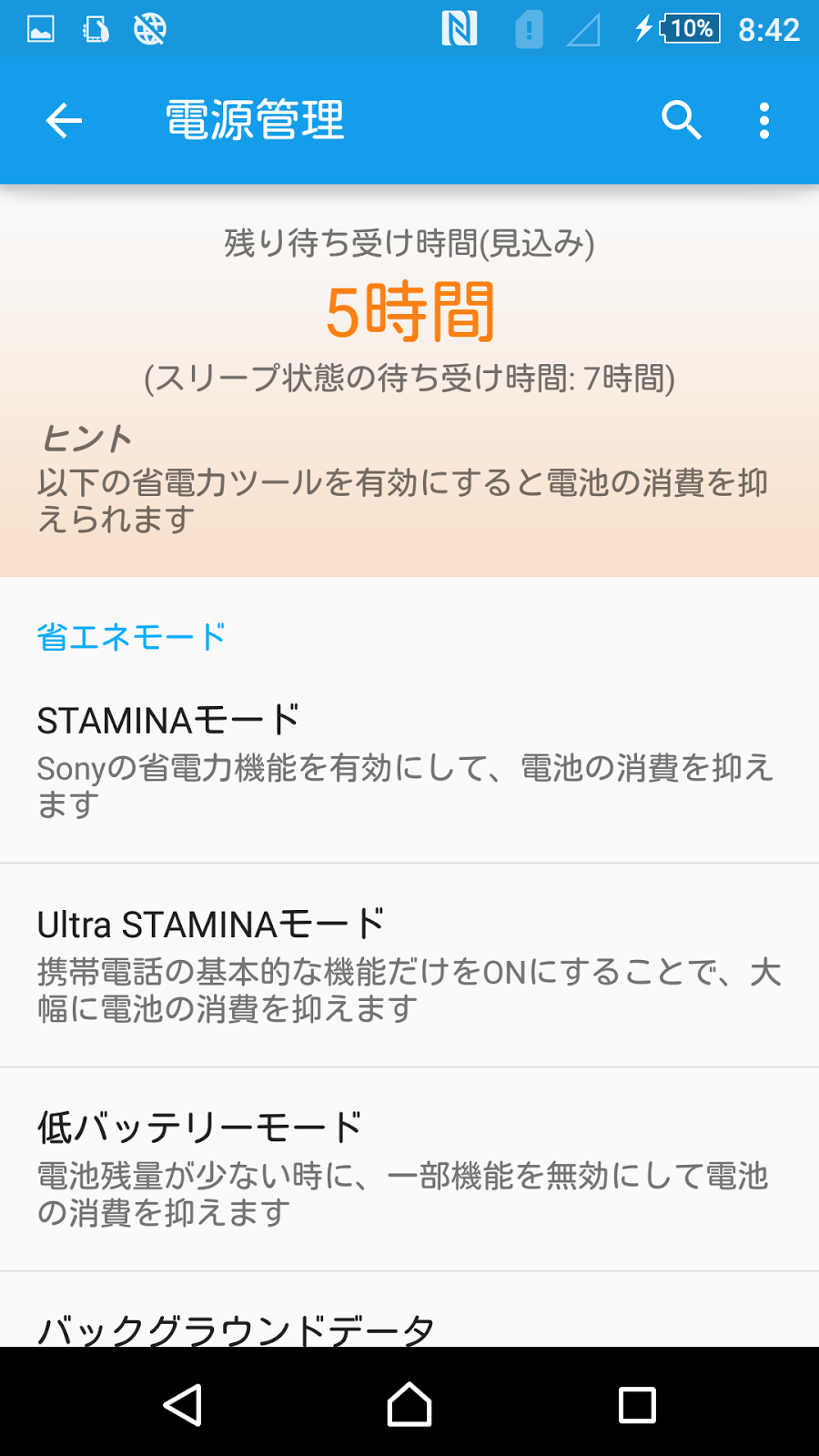Go back from the 電源管理 screen
Viewport: 819px width, 1456px height.
[x=64, y=121]
